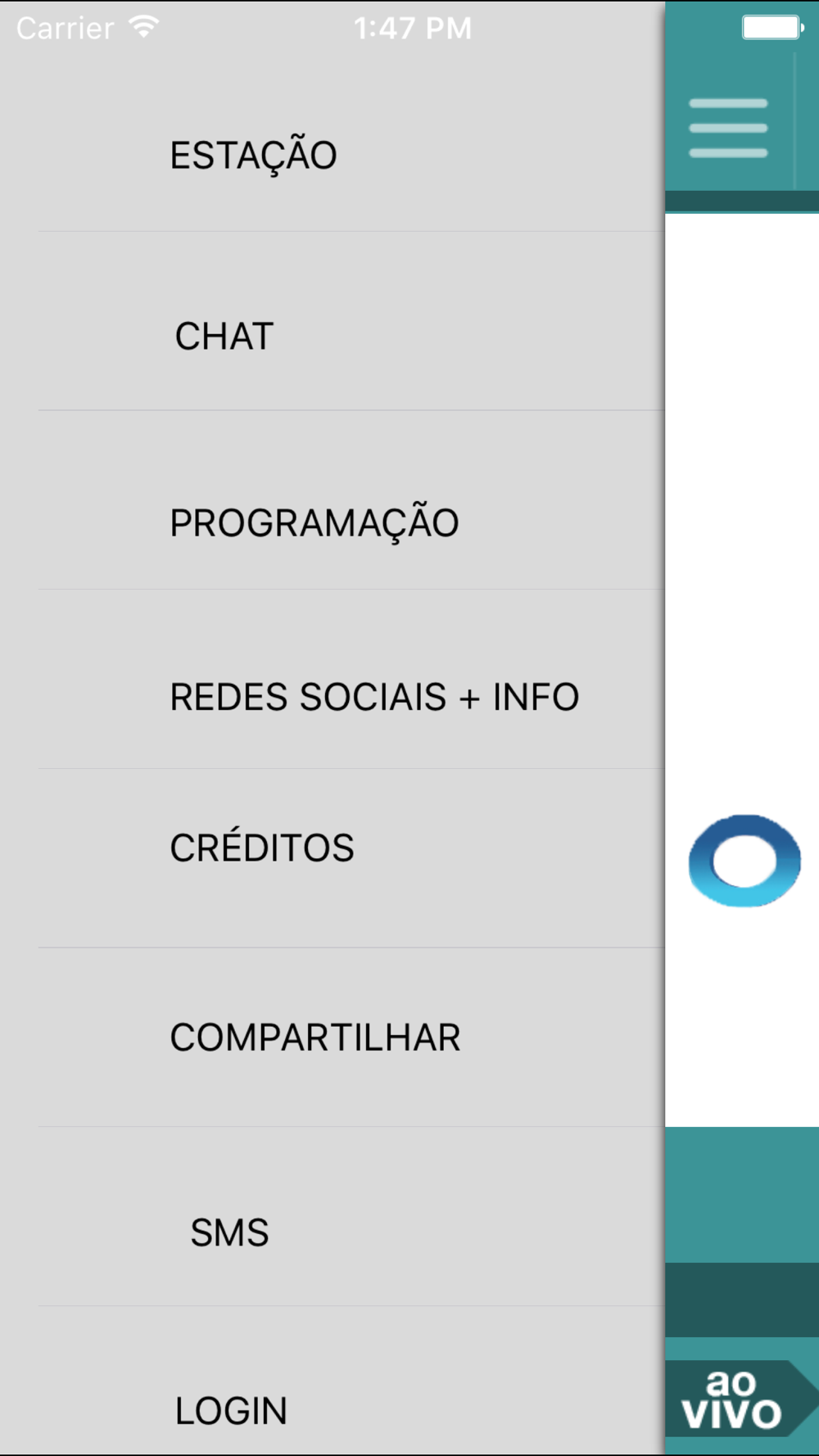Close the drawer with the hamburger icon
Screen dimensions: 819x1456
point(728,128)
